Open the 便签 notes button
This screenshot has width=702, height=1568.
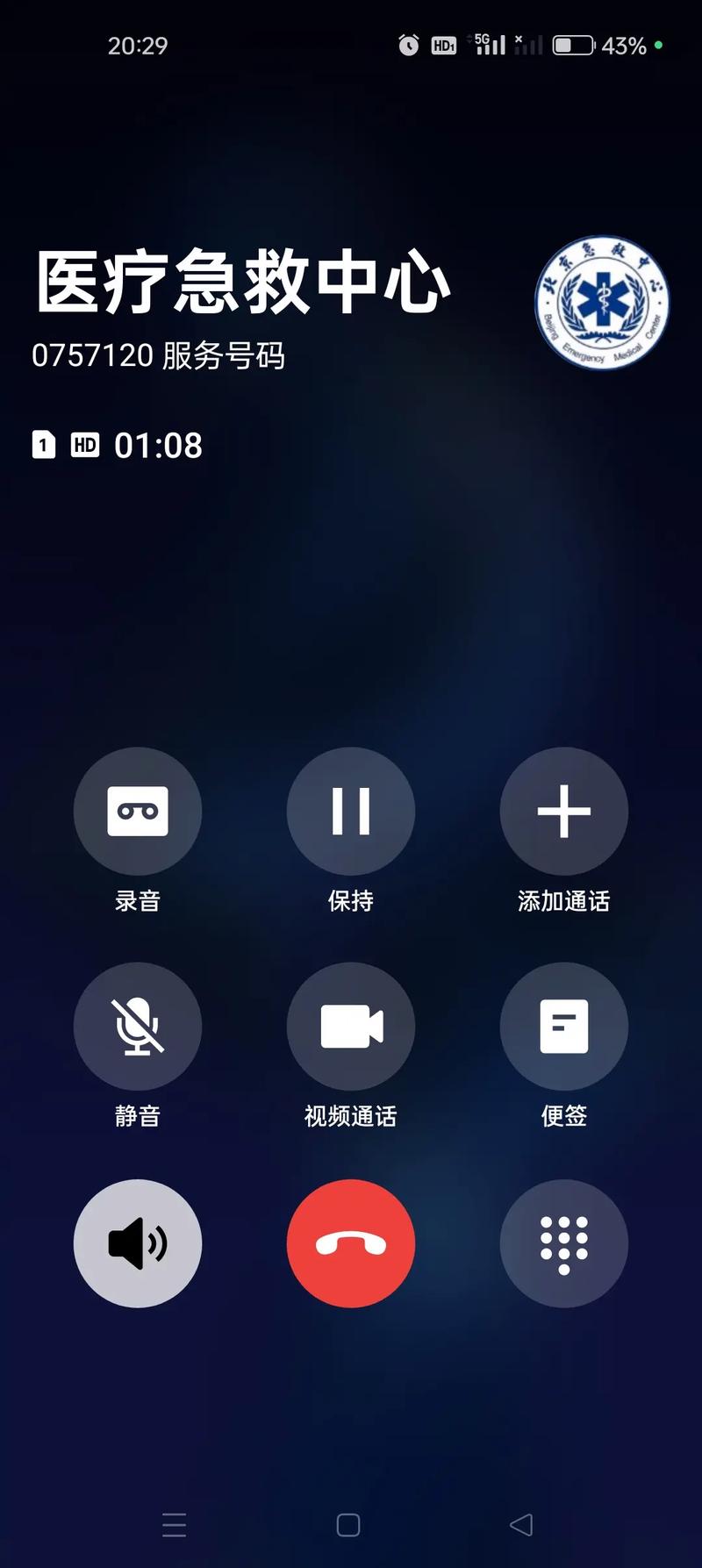point(564,1026)
